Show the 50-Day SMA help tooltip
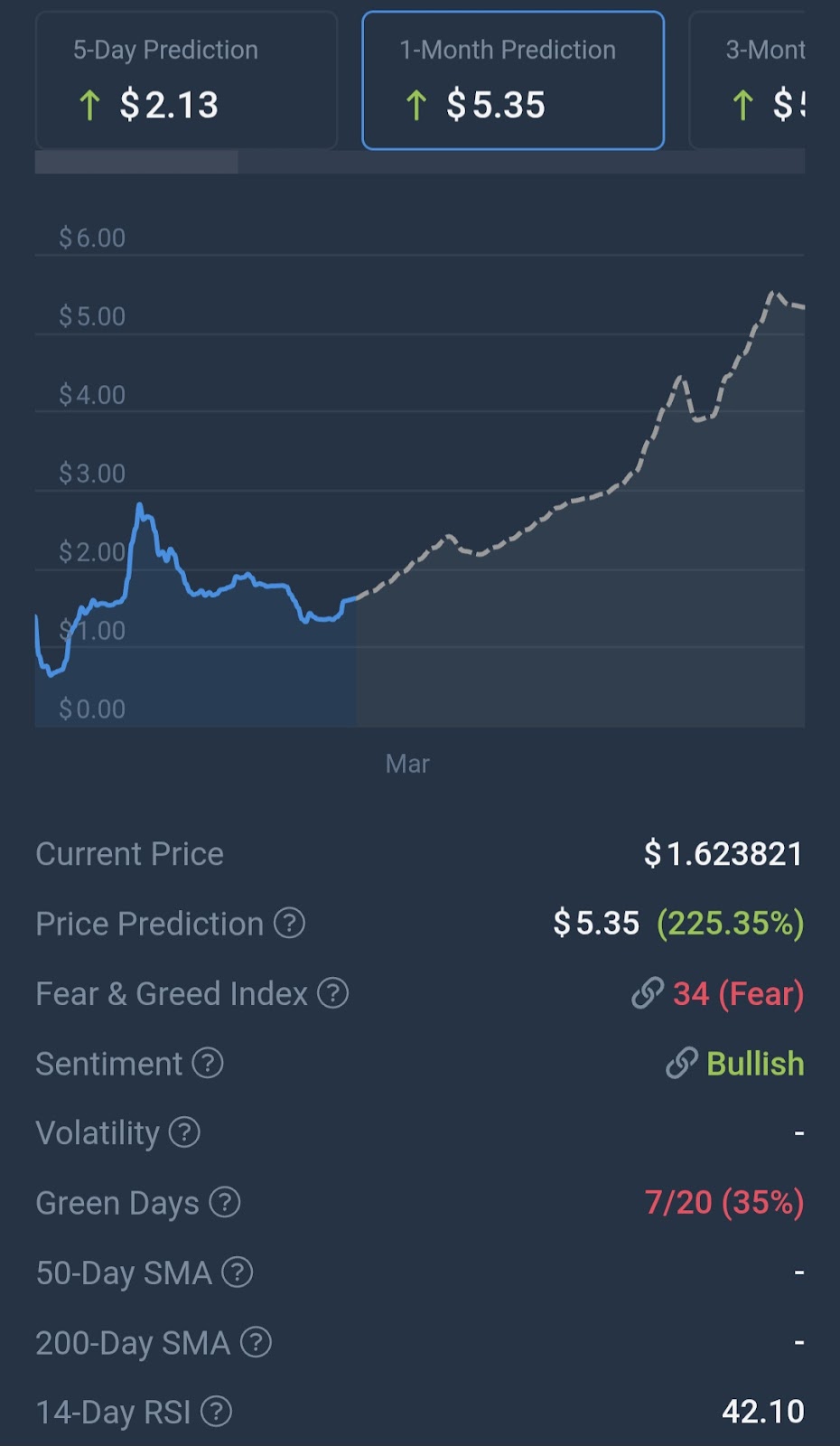 [x=238, y=1272]
